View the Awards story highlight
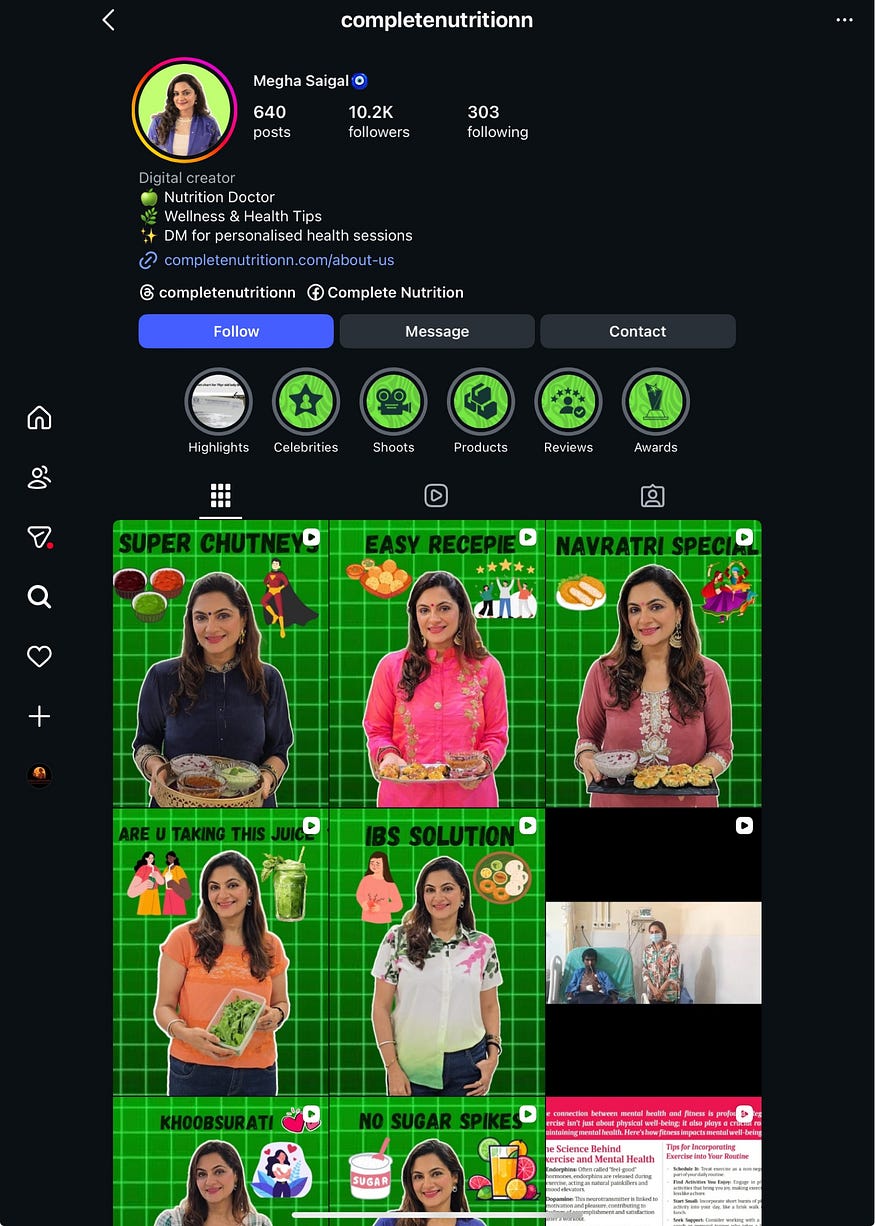Image resolution: width=875 pixels, height=1226 pixels. pos(656,402)
